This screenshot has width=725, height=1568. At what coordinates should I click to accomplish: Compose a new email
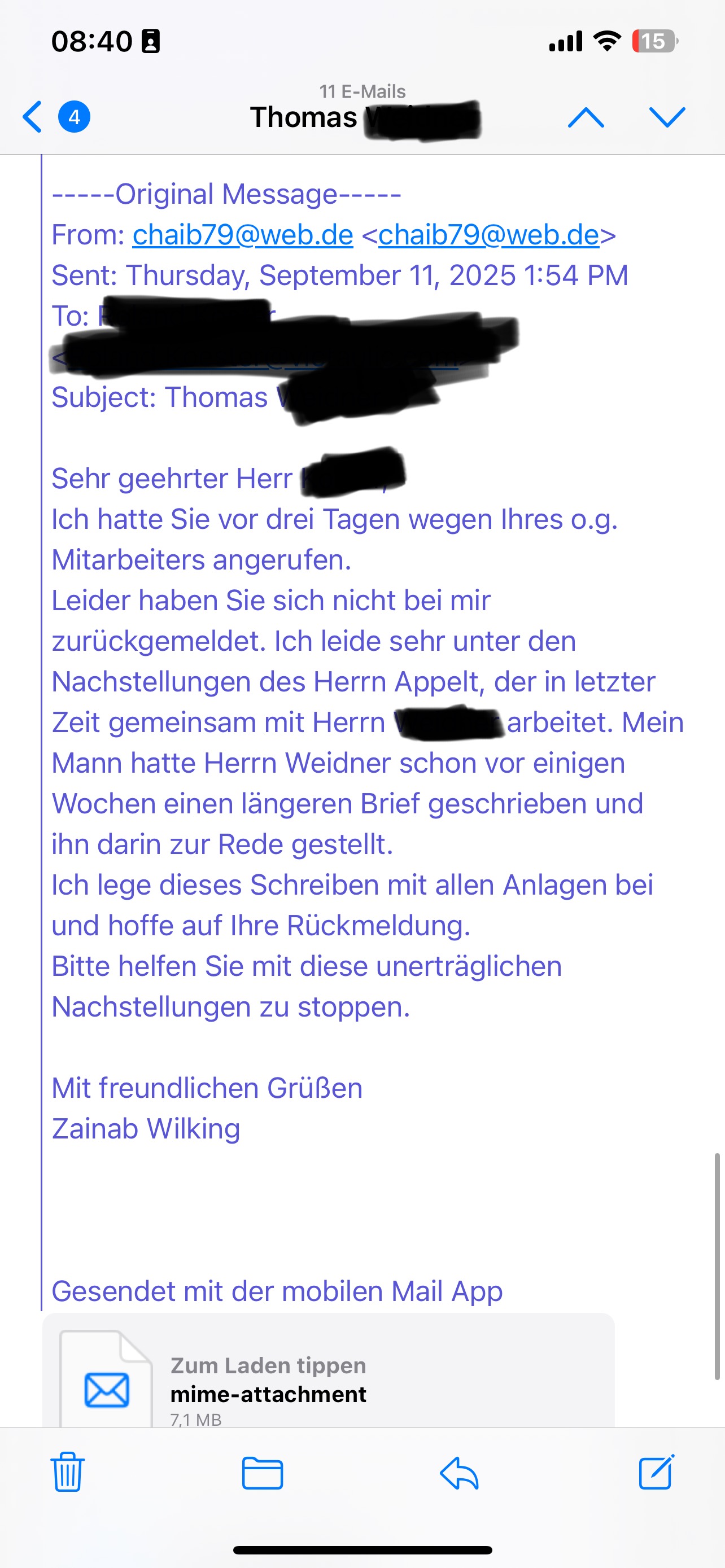[x=656, y=1472]
